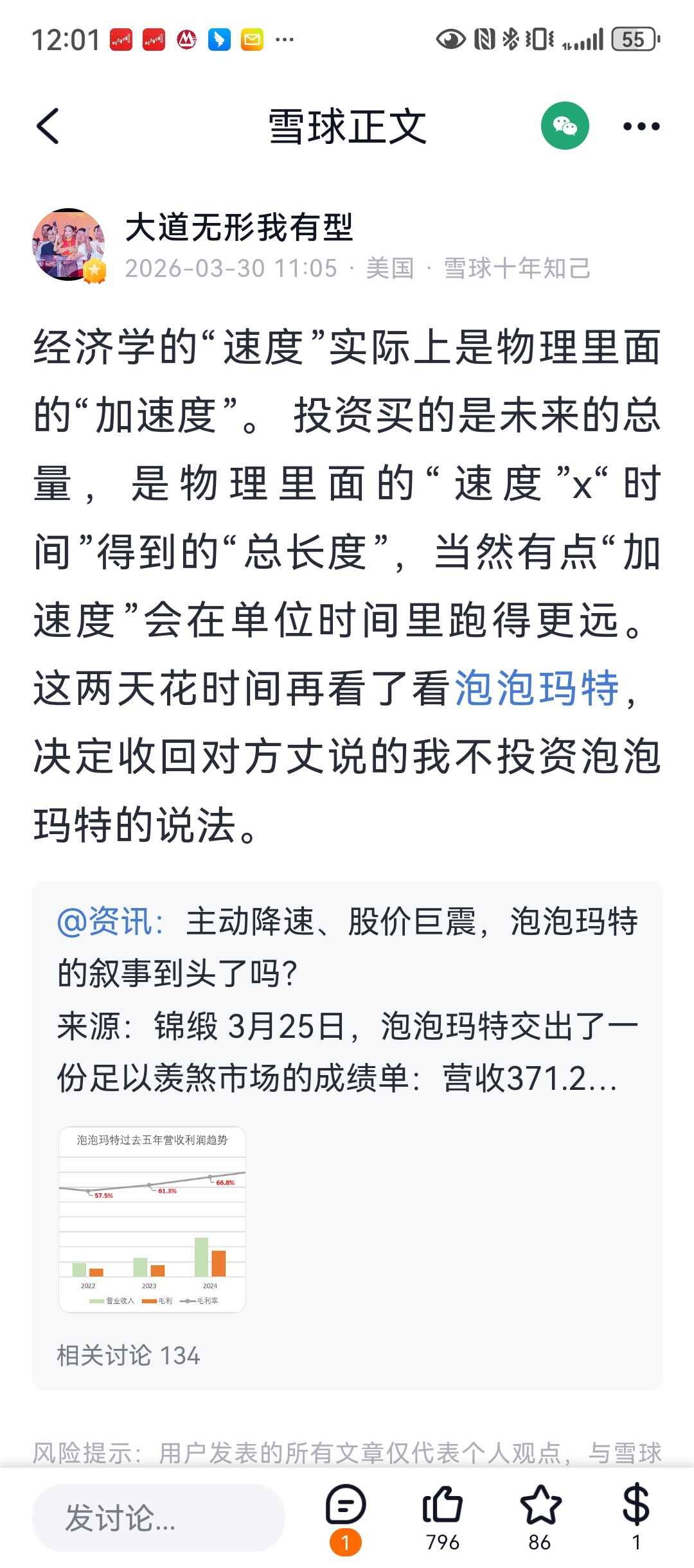Open 大道无形我有型's profile avatar

(68, 245)
